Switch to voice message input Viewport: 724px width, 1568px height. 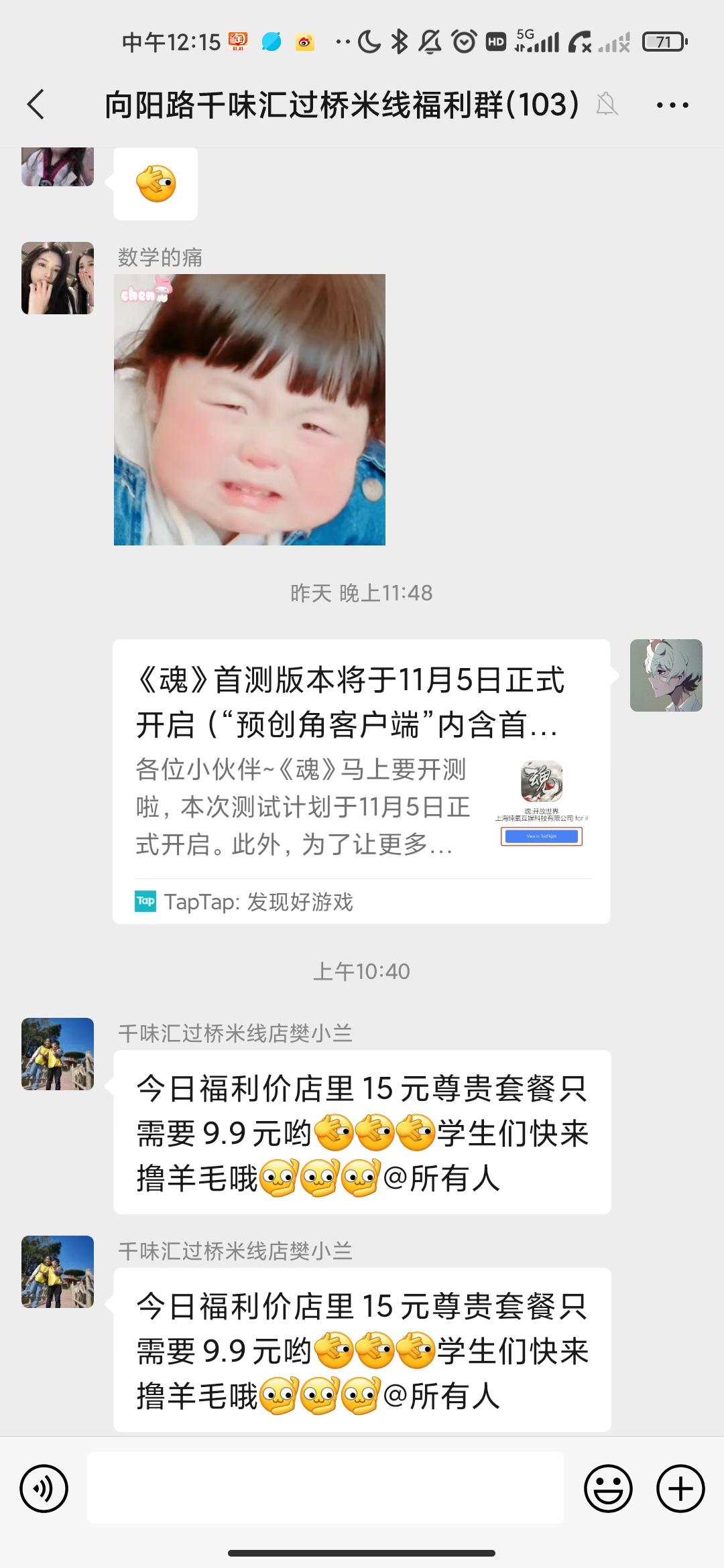(44, 1489)
